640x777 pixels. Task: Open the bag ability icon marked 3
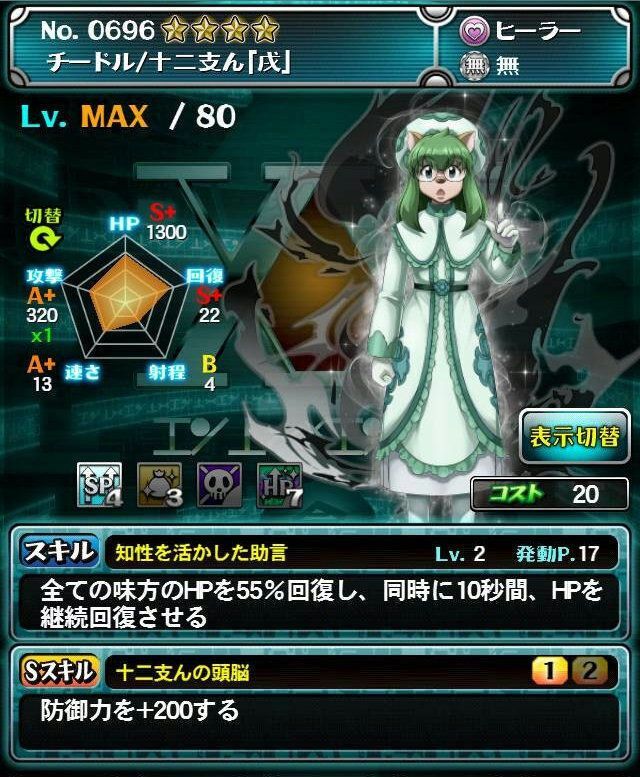[x=158, y=482]
